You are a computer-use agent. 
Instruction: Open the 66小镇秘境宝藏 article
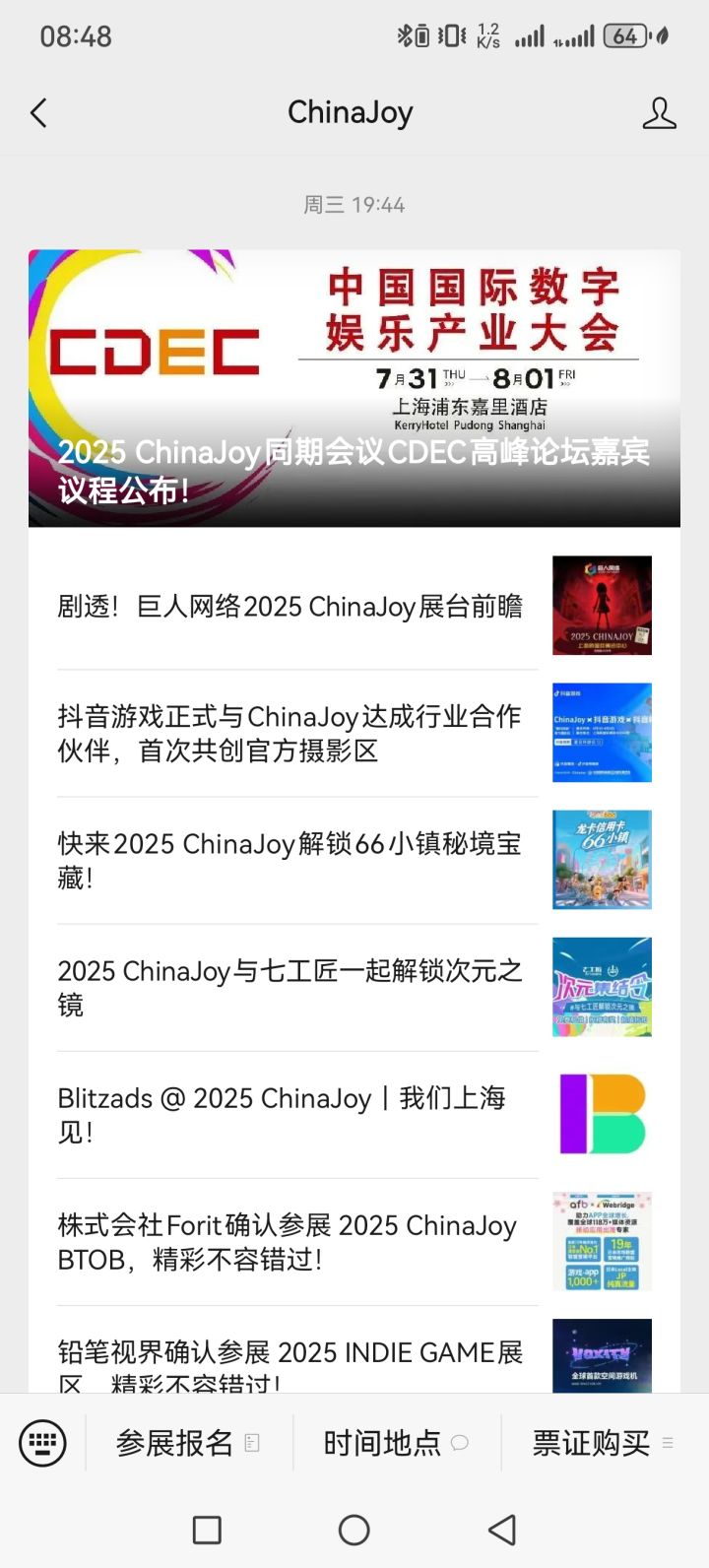tap(290, 860)
